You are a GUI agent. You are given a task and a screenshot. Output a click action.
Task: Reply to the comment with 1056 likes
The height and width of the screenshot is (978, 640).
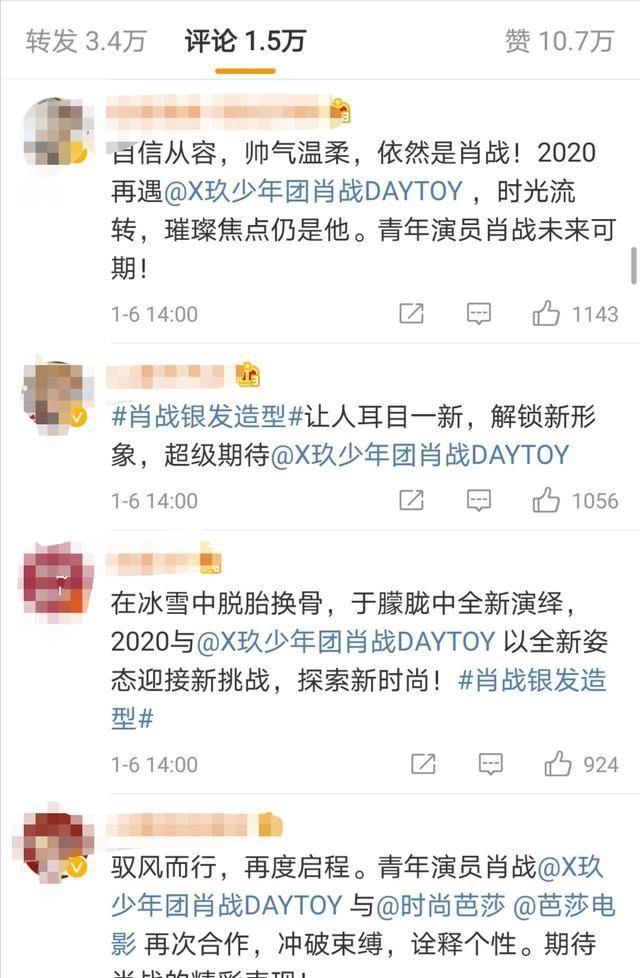(479, 500)
